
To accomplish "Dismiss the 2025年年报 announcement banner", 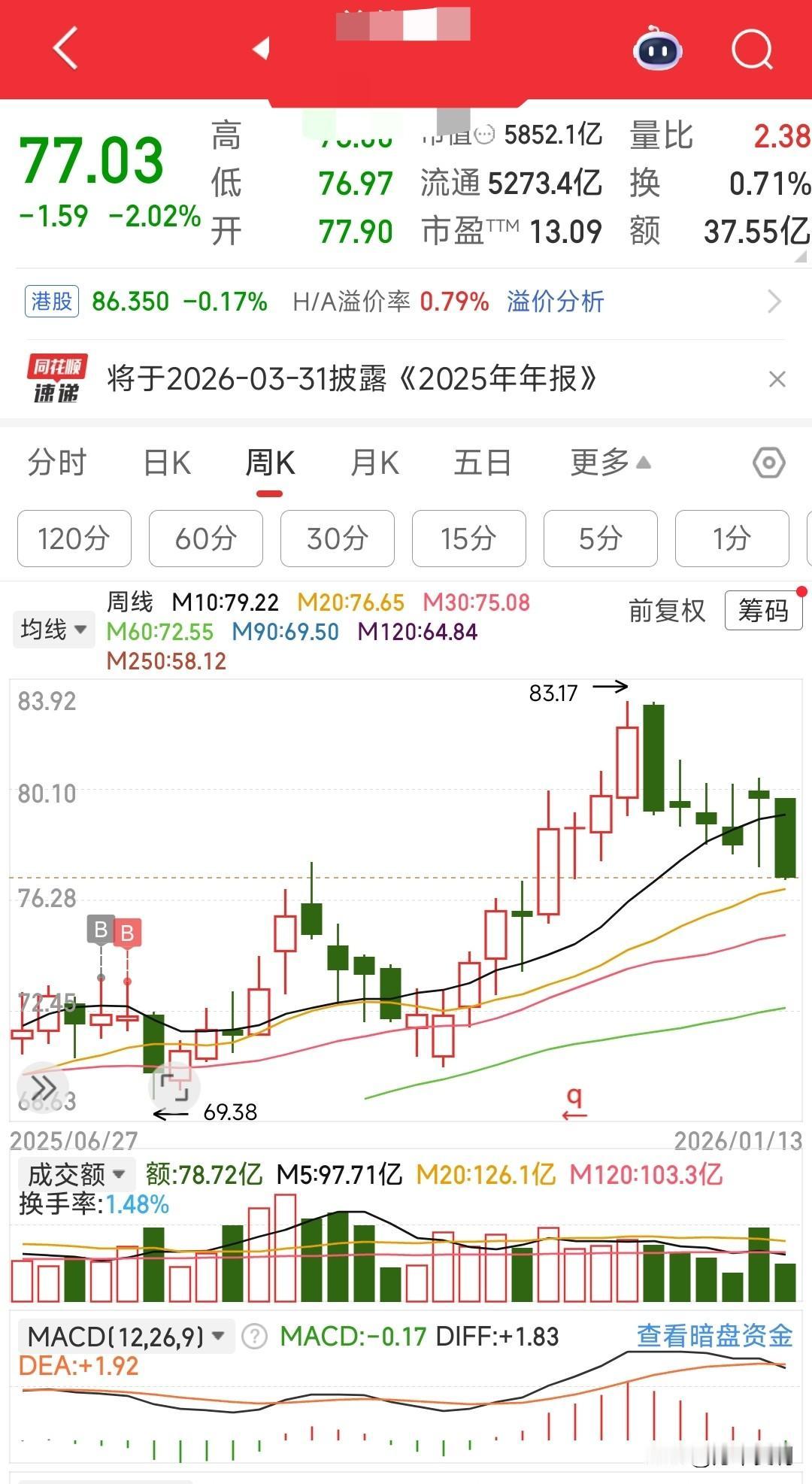I will 777,378.
